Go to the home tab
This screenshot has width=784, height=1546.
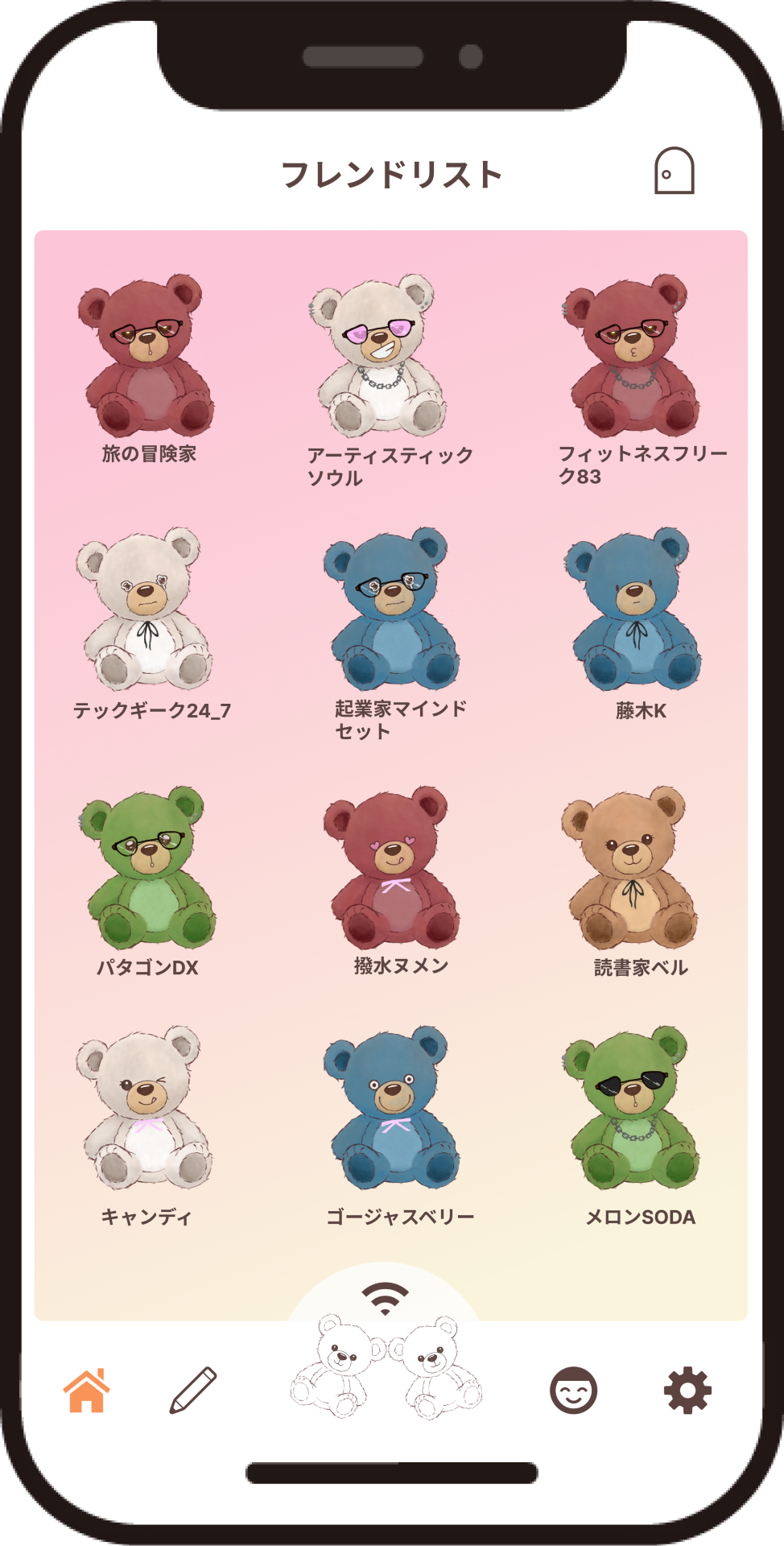(x=87, y=1390)
